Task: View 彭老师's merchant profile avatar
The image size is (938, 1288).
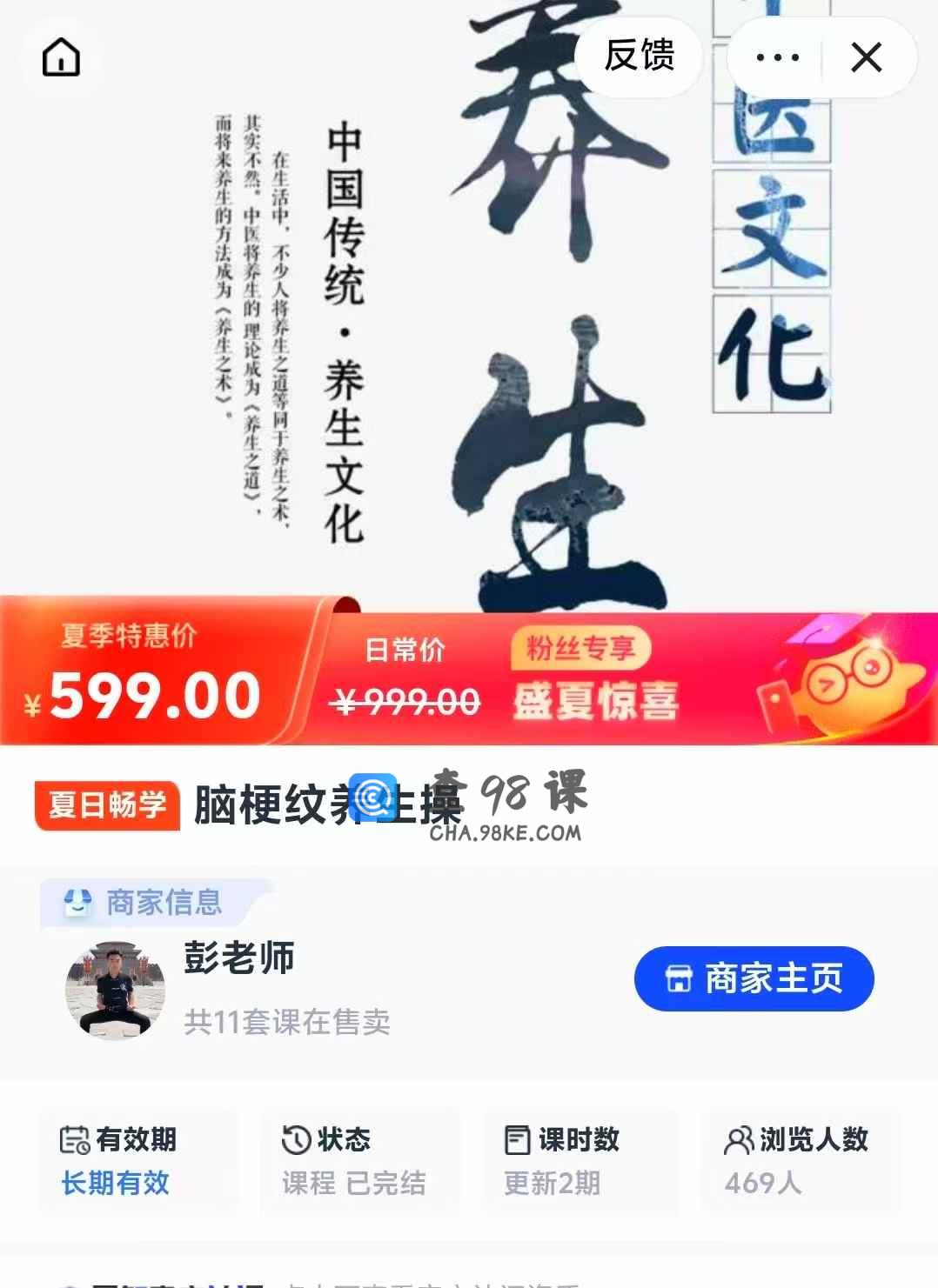Action: point(115,990)
